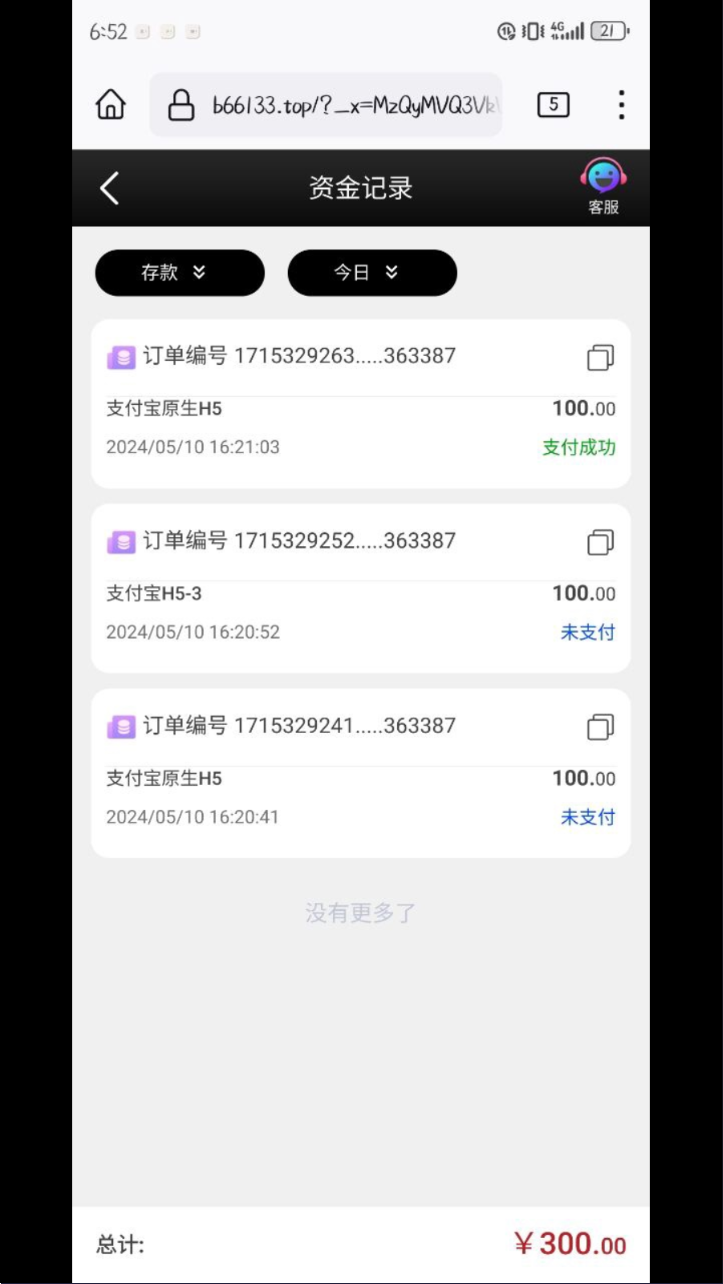Screen dimensions: 723x1284
Task: Tap the browser URL address bar
Action: coord(326,105)
